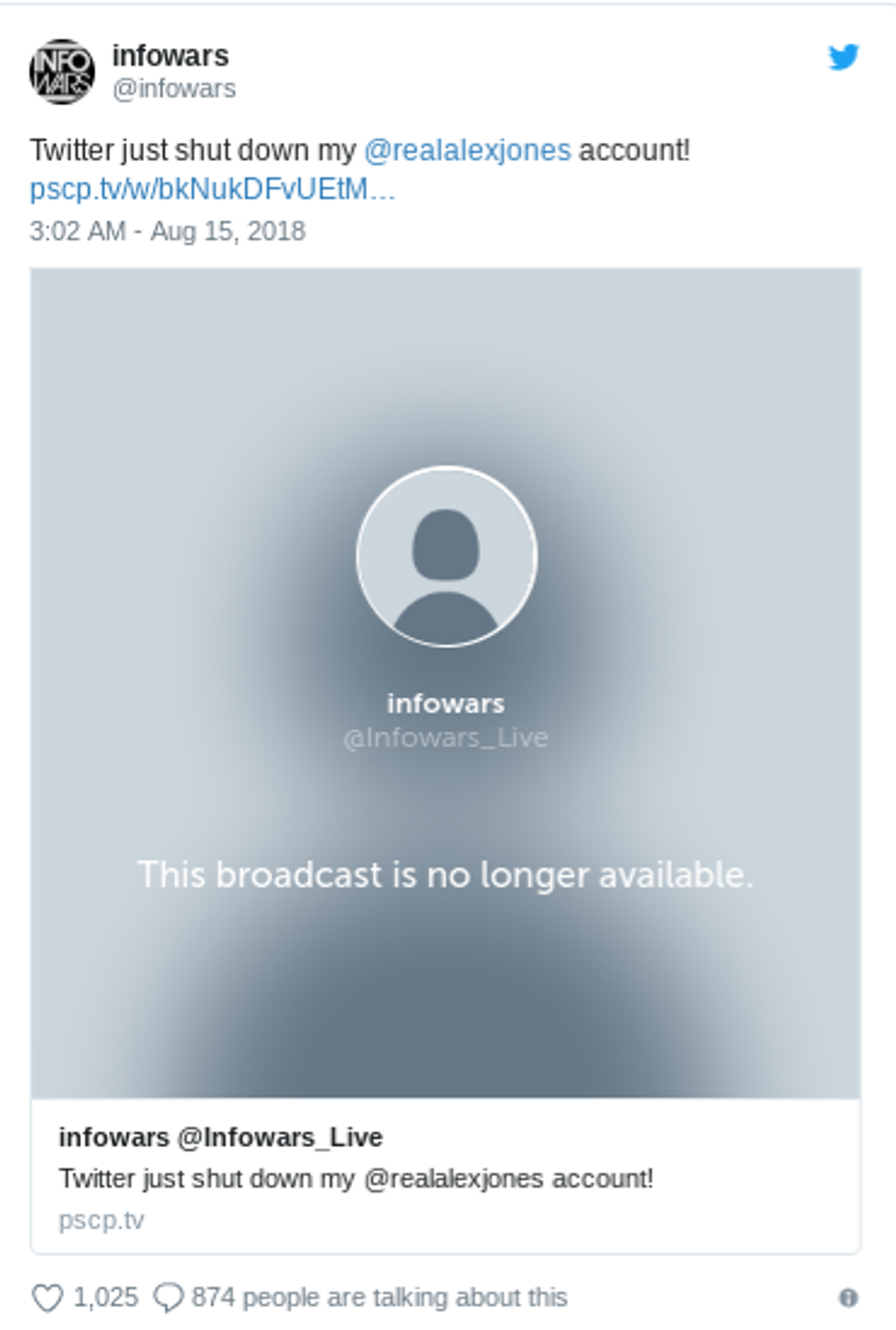Open the Infowars_Live broadcast card
896x1330 pixels.
445,1176
